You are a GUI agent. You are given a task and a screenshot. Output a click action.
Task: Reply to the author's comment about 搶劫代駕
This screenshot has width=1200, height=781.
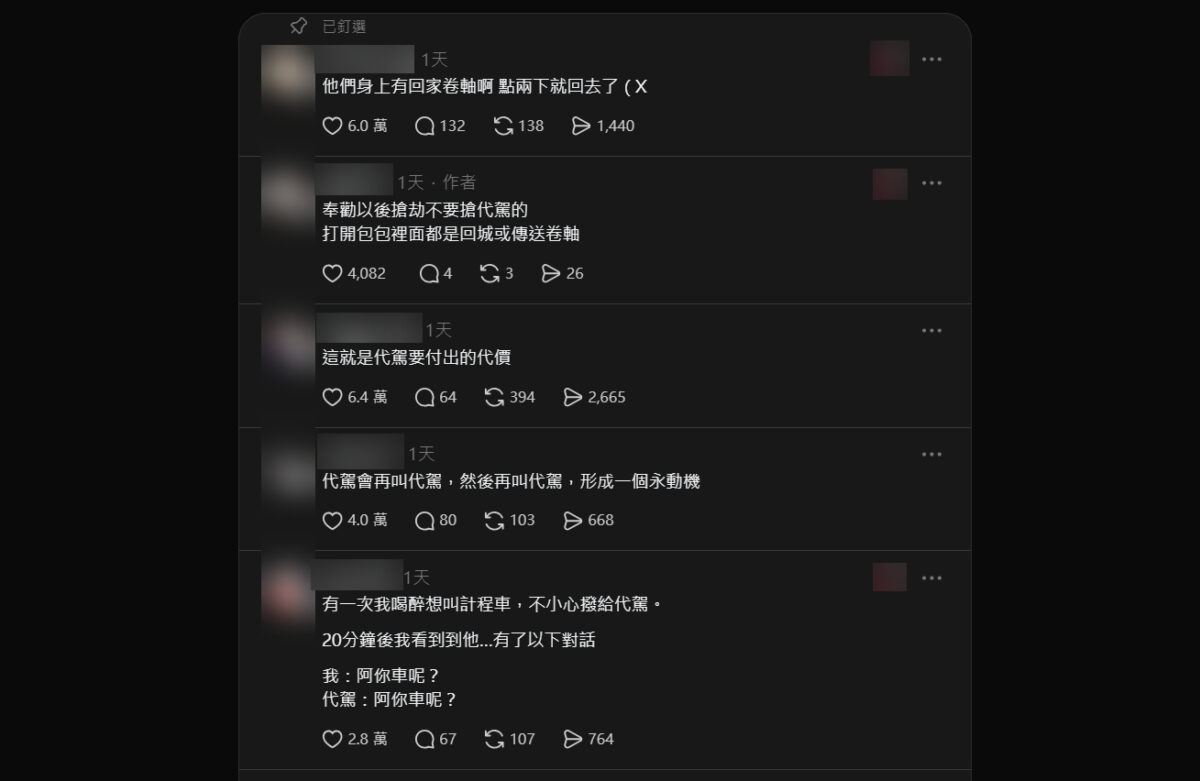[429, 273]
